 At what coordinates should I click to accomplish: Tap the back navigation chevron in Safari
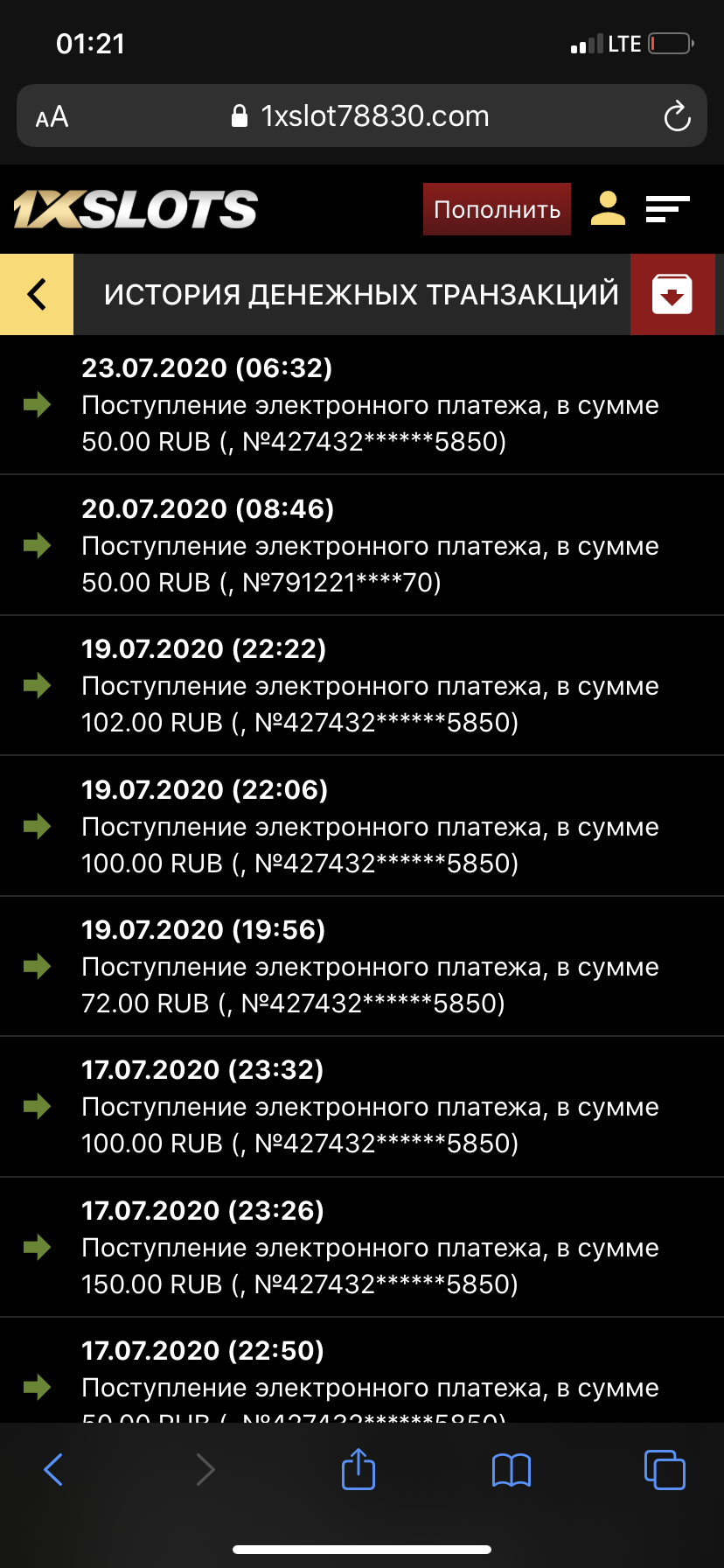pos(52,1469)
